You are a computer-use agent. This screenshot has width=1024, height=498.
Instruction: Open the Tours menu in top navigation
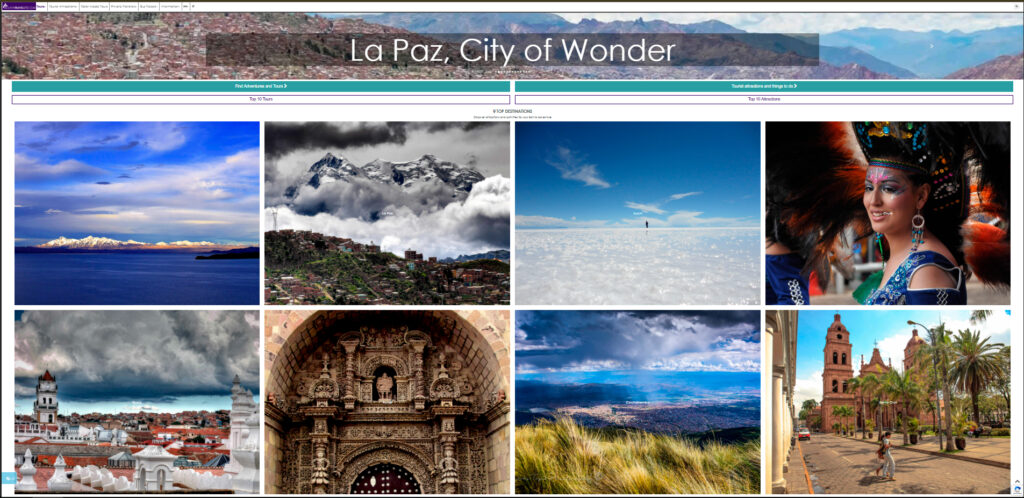coord(41,6)
